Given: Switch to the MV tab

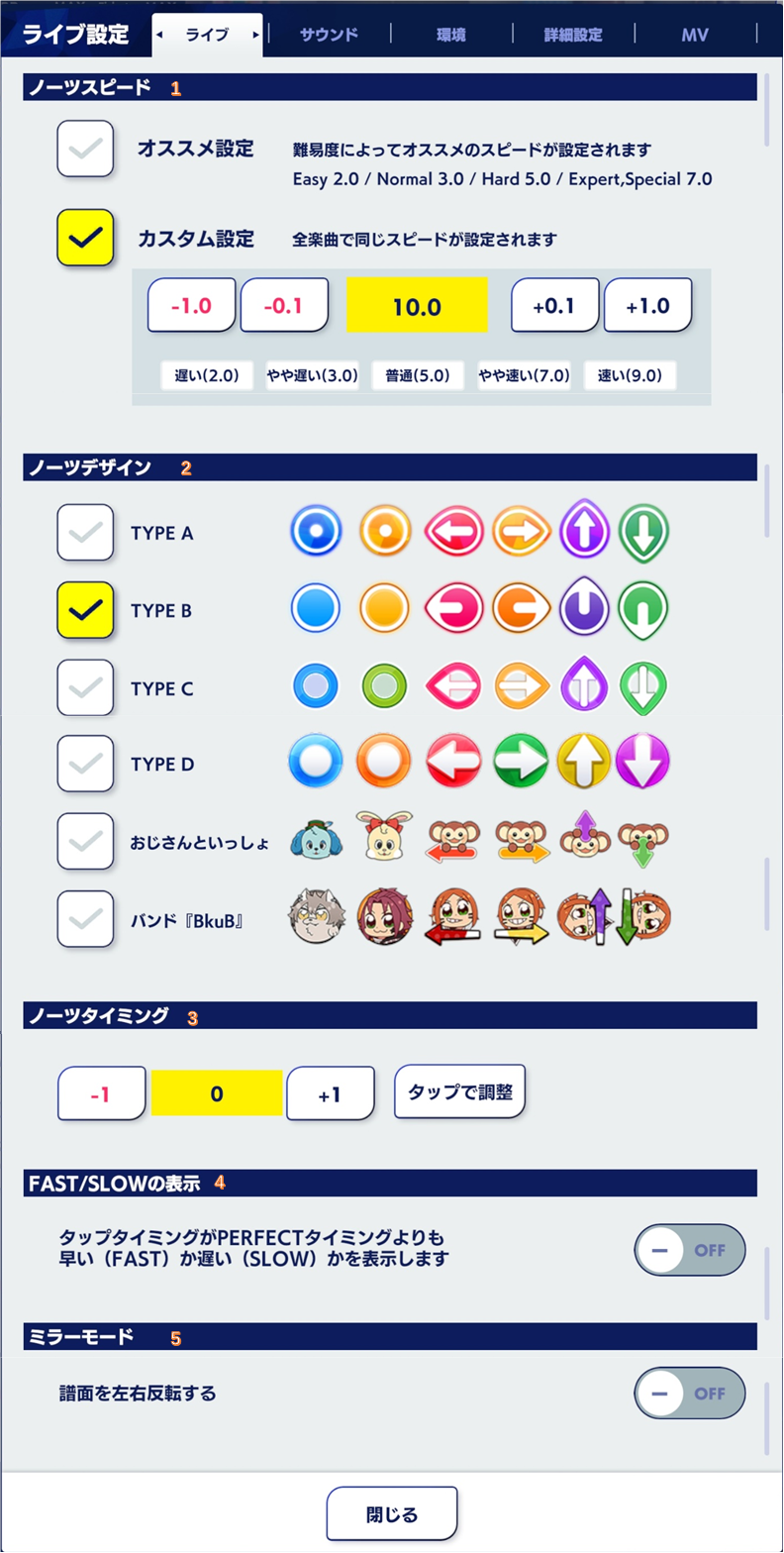Looking at the screenshot, I should [694, 35].
